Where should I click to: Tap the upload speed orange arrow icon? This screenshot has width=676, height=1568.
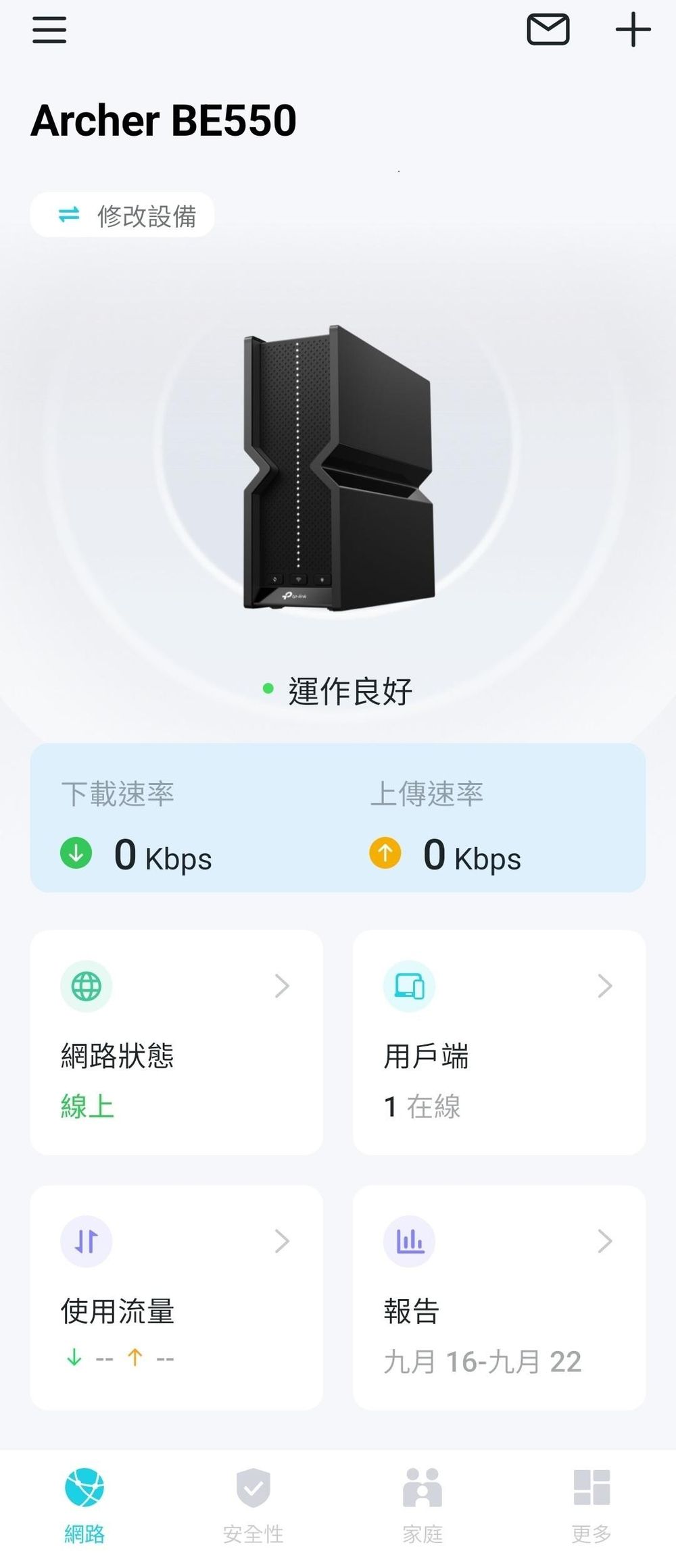click(385, 853)
